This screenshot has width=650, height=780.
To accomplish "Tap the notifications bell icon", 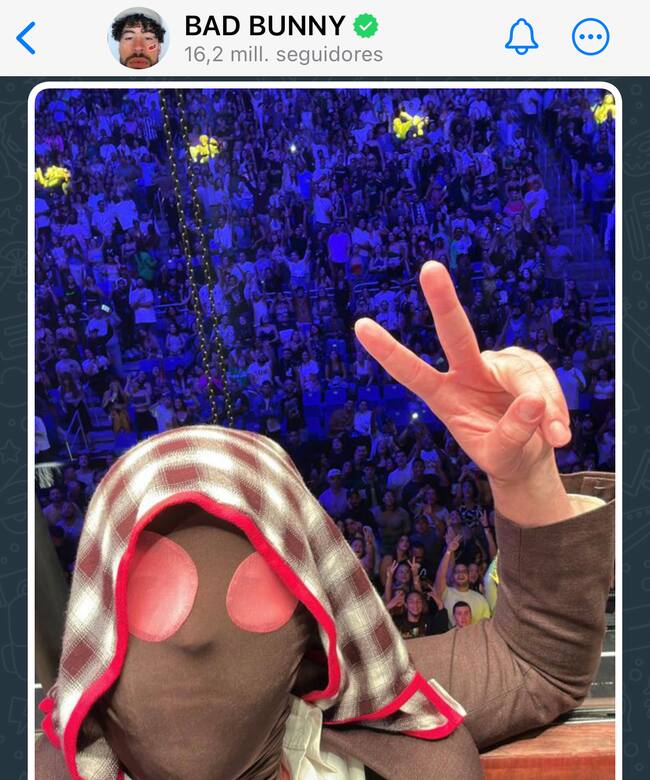I will point(521,37).
